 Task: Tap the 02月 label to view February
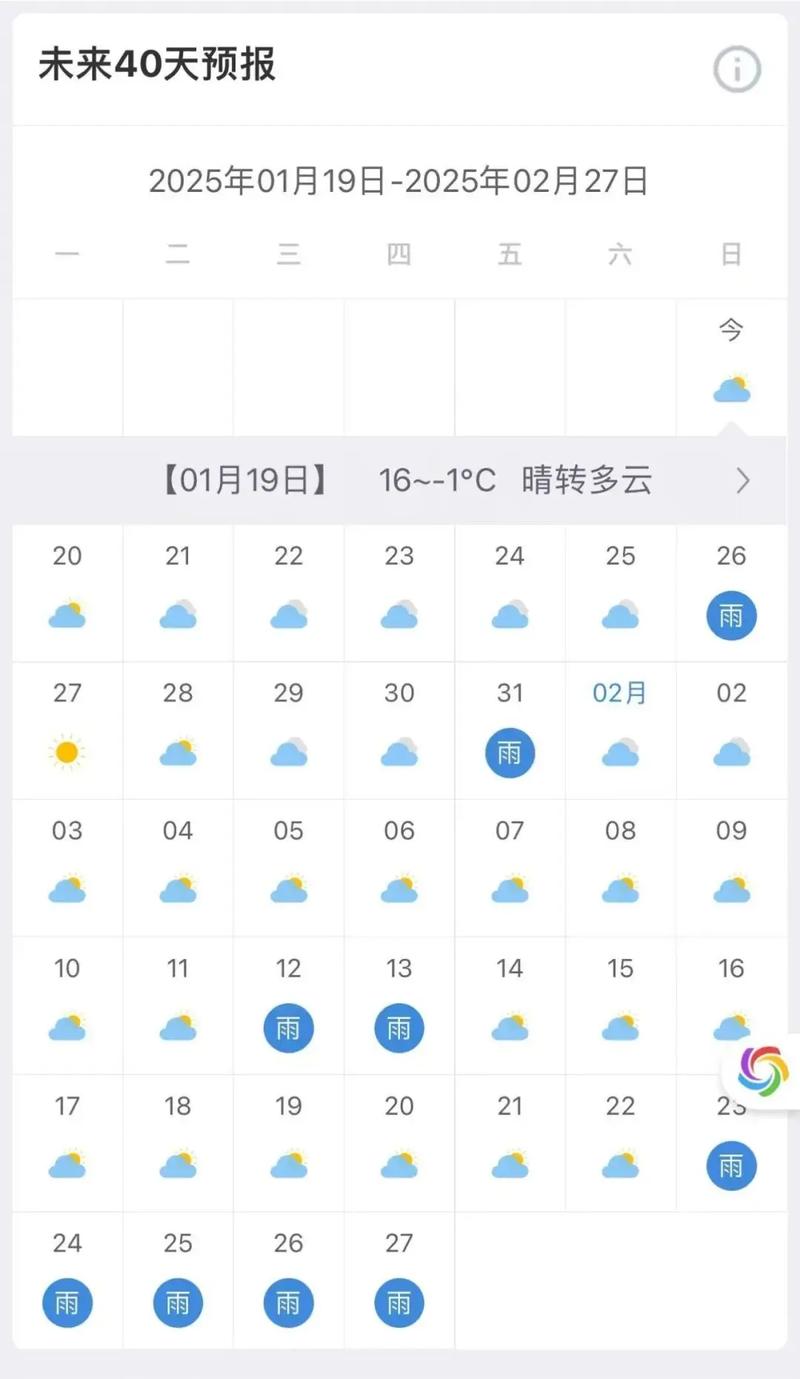click(620, 693)
